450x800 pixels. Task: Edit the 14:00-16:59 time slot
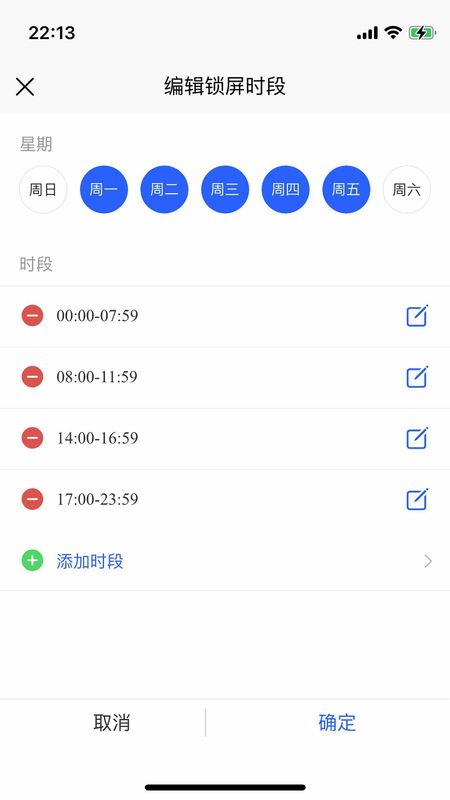[x=417, y=438]
